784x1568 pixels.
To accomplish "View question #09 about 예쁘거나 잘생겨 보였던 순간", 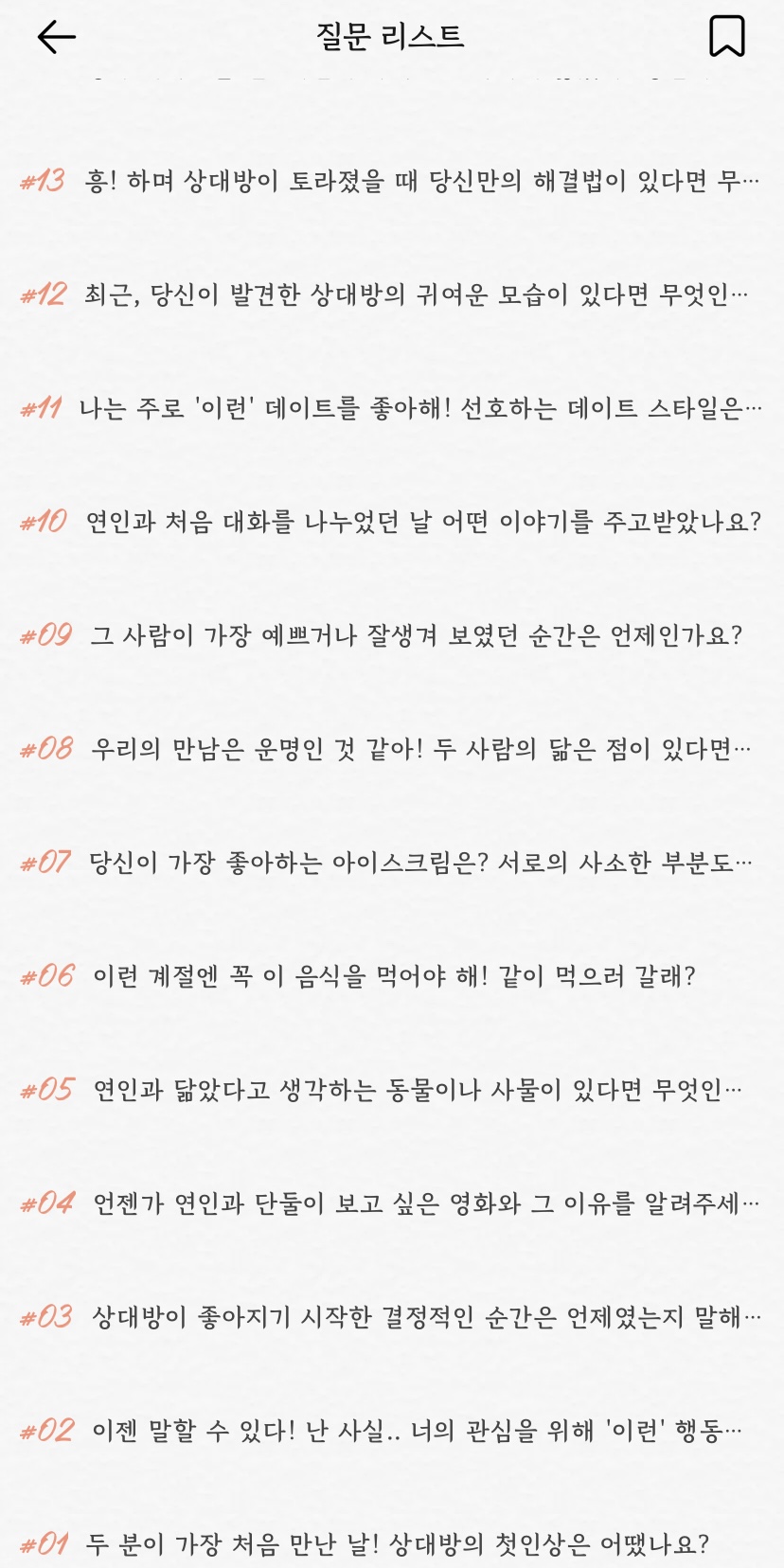I will (392, 635).
